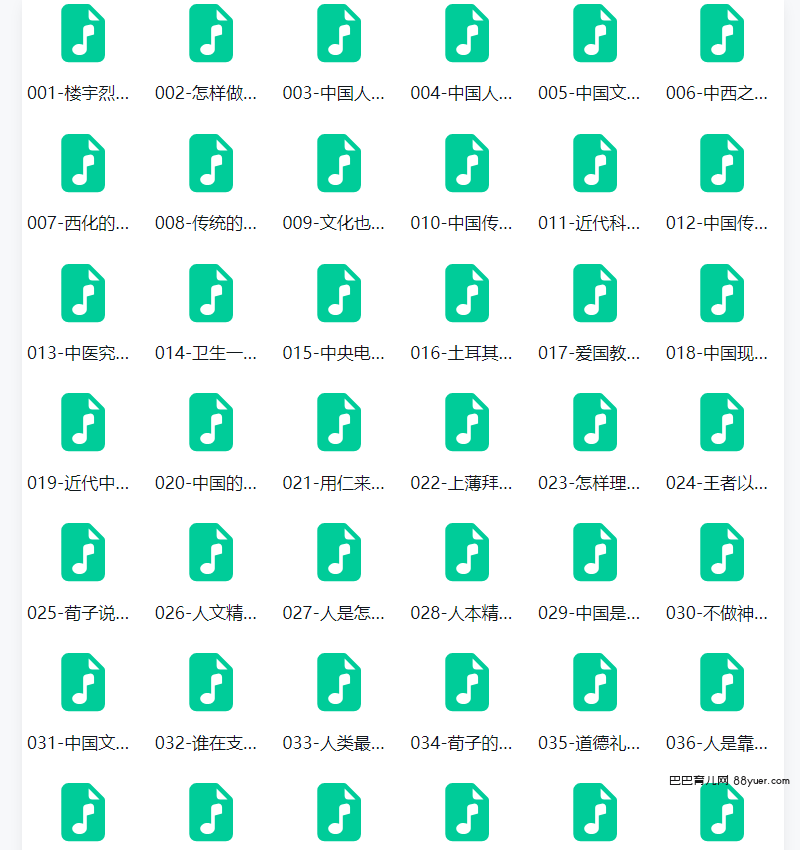
Task: Tap the file 032-谁在支
Action: pyautogui.click(x=211, y=682)
